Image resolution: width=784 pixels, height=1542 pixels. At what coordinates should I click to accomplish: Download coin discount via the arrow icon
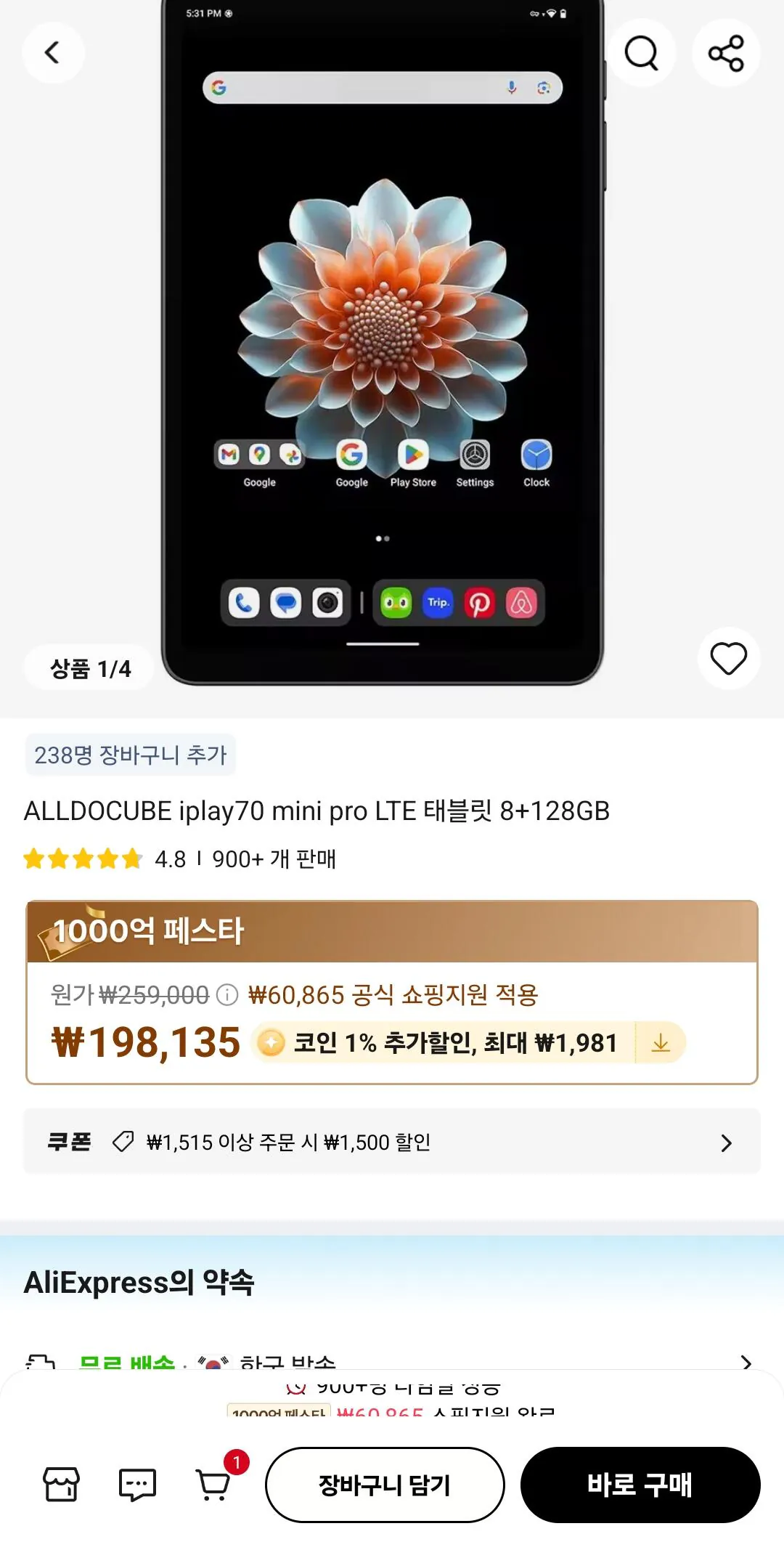coord(661,1043)
